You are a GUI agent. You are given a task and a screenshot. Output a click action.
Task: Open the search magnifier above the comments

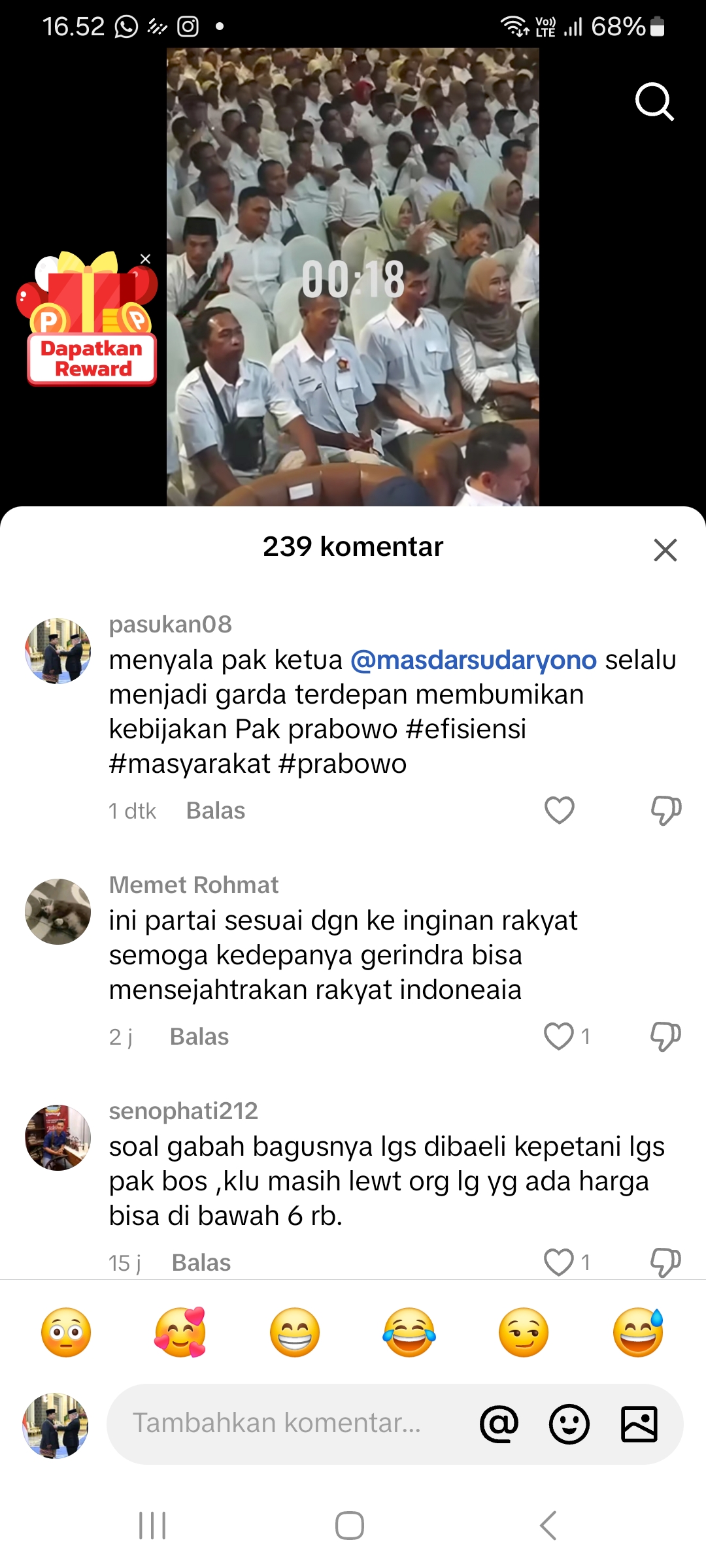654,102
